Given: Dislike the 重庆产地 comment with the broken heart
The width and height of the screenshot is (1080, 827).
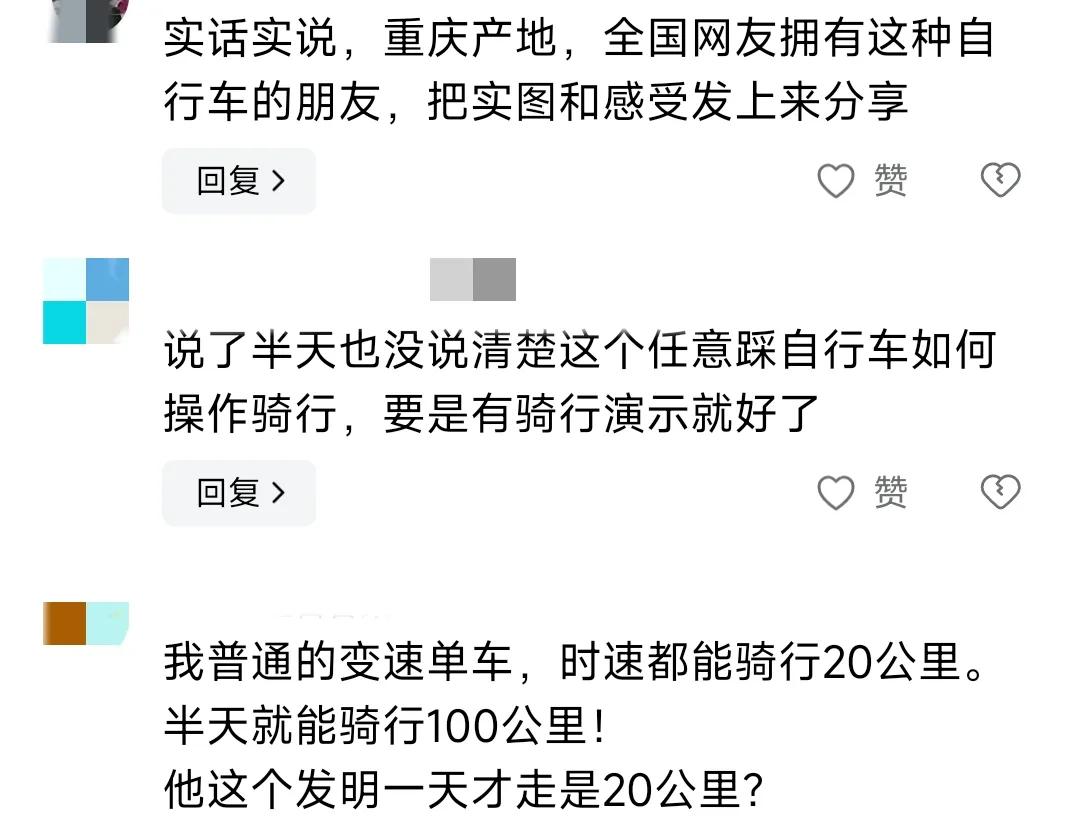Looking at the screenshot, I should click(999, 181).
